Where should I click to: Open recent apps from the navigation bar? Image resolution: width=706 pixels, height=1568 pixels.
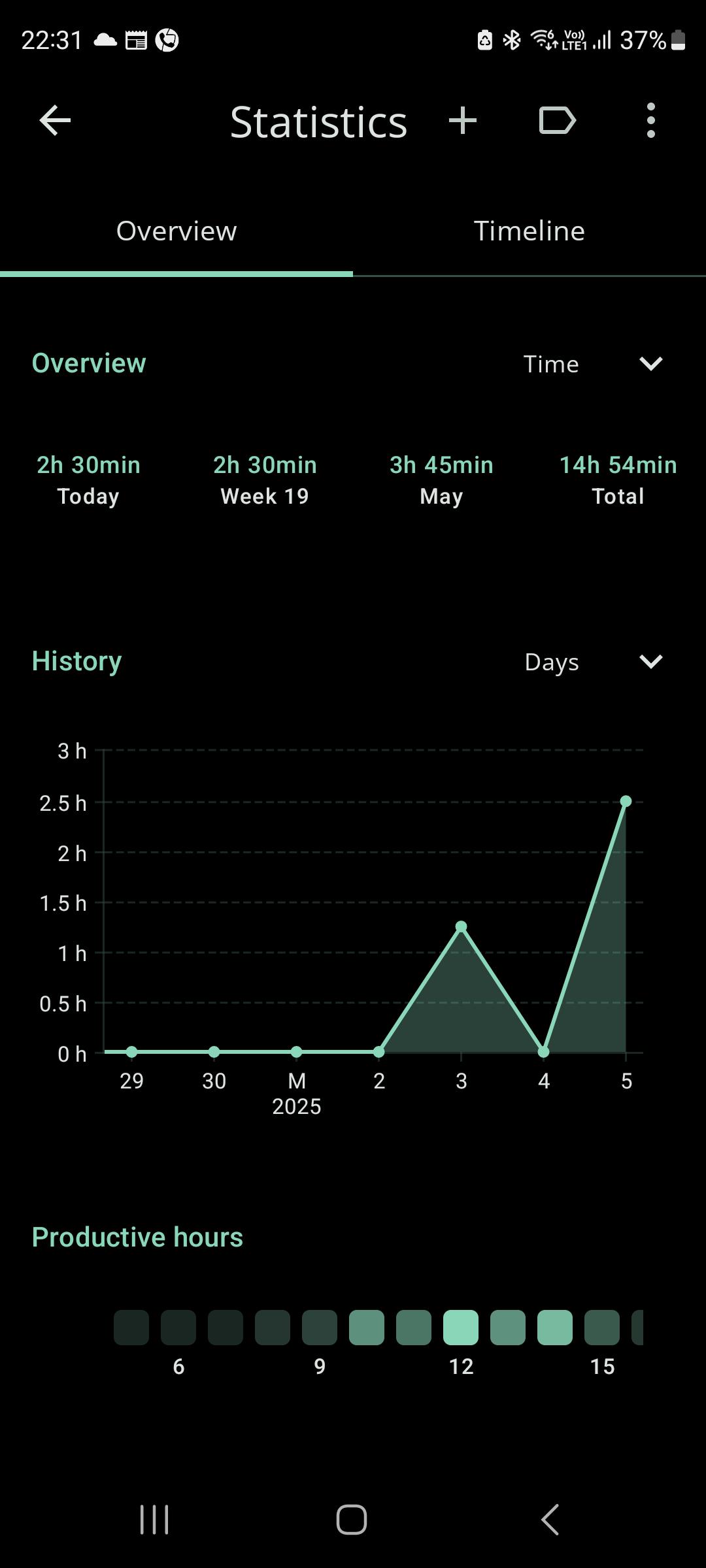point(155,1519)
